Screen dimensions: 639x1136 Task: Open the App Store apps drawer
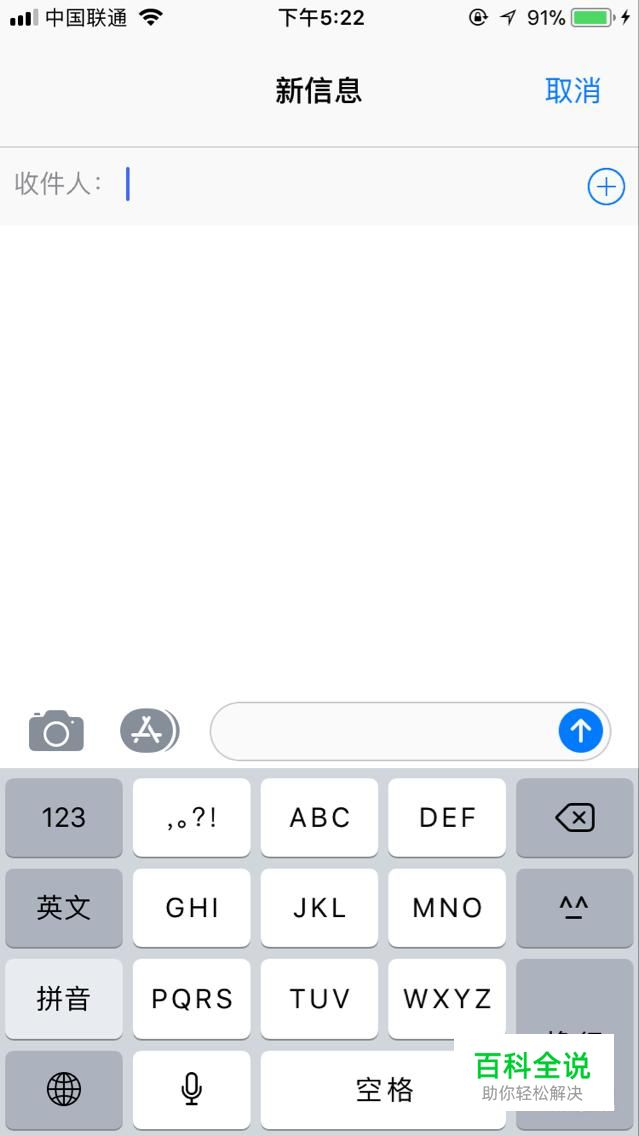point(148,731)
